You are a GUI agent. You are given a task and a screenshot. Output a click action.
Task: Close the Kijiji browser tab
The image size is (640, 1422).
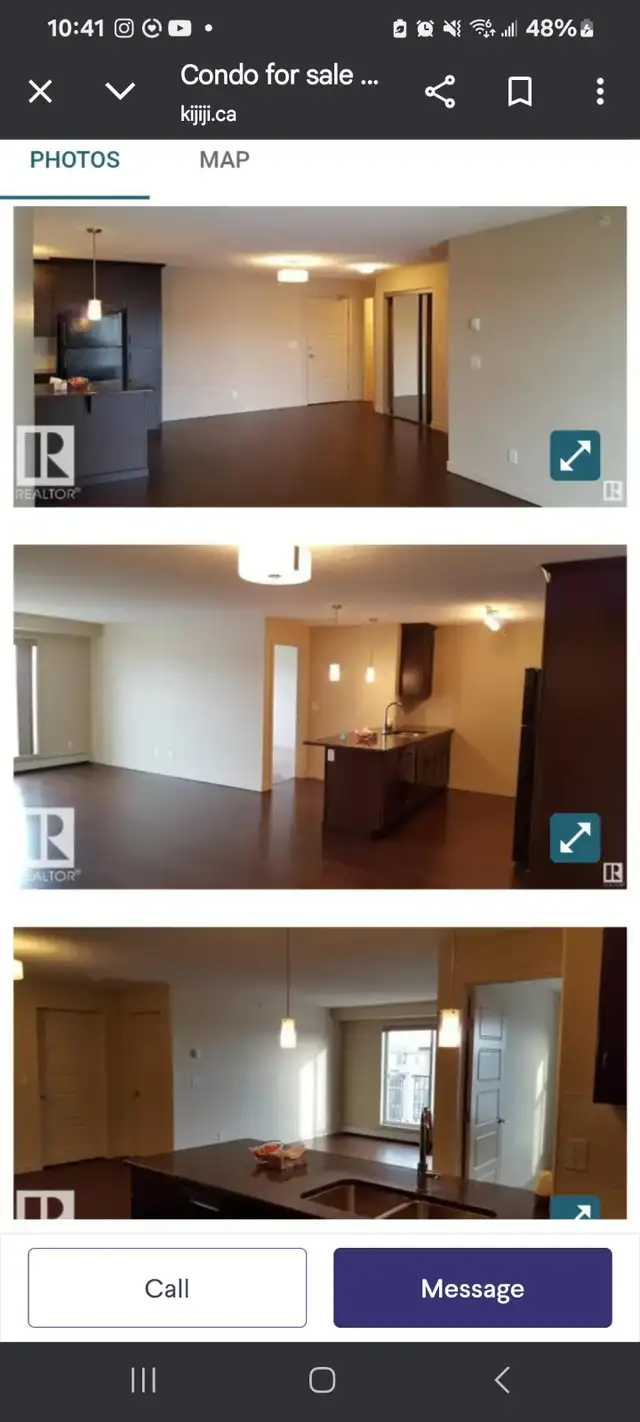[x=40, y=92]
